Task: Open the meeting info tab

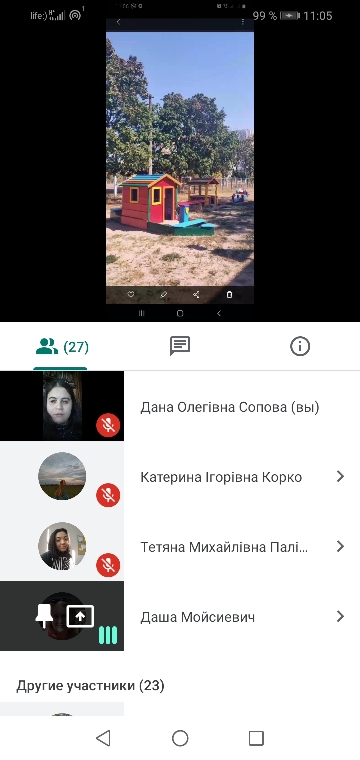Action: tap(299, 347)
